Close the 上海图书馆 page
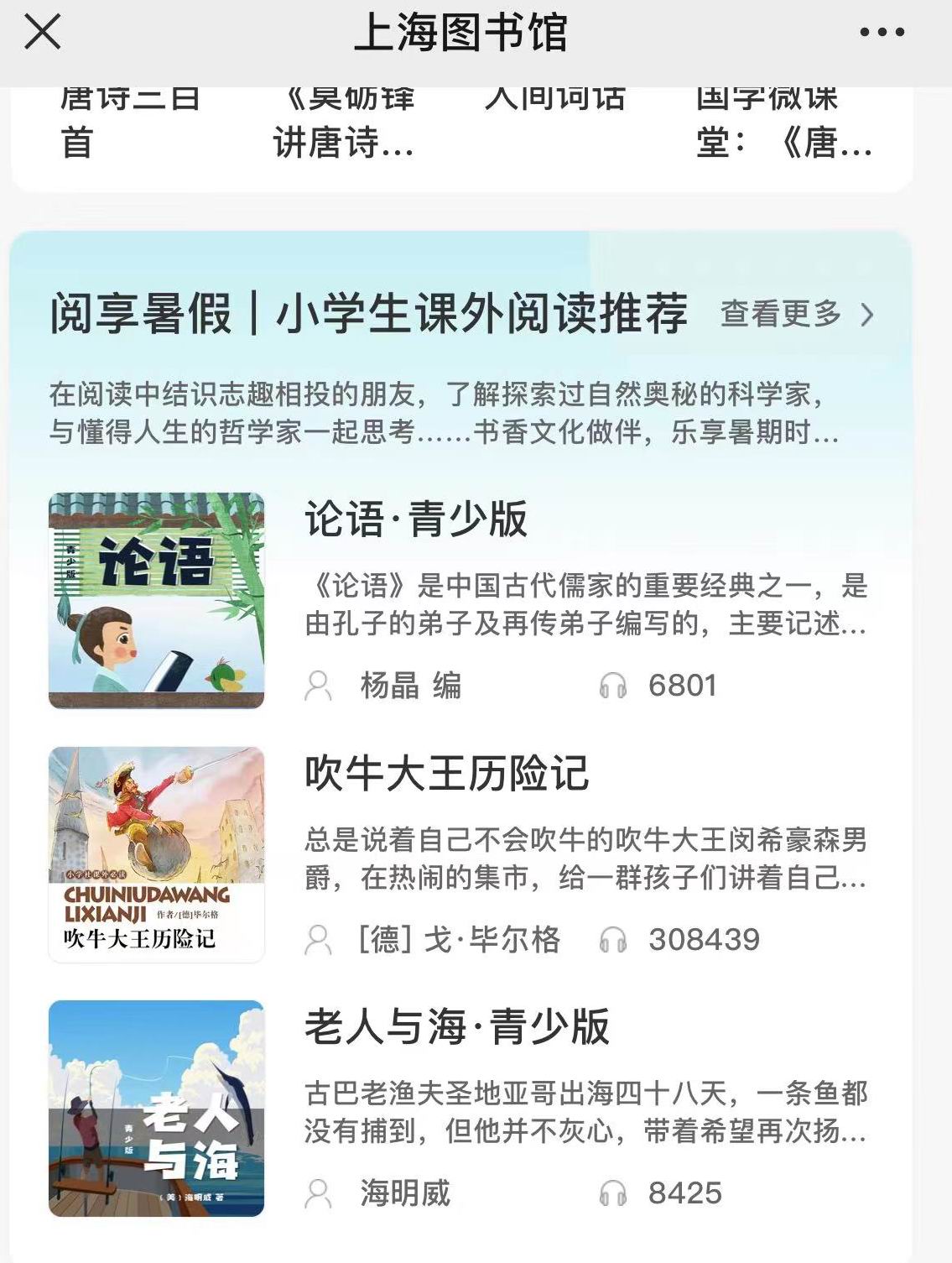Image resolution: width=952 pixels, height=1263 pixels. pos(42,33)
